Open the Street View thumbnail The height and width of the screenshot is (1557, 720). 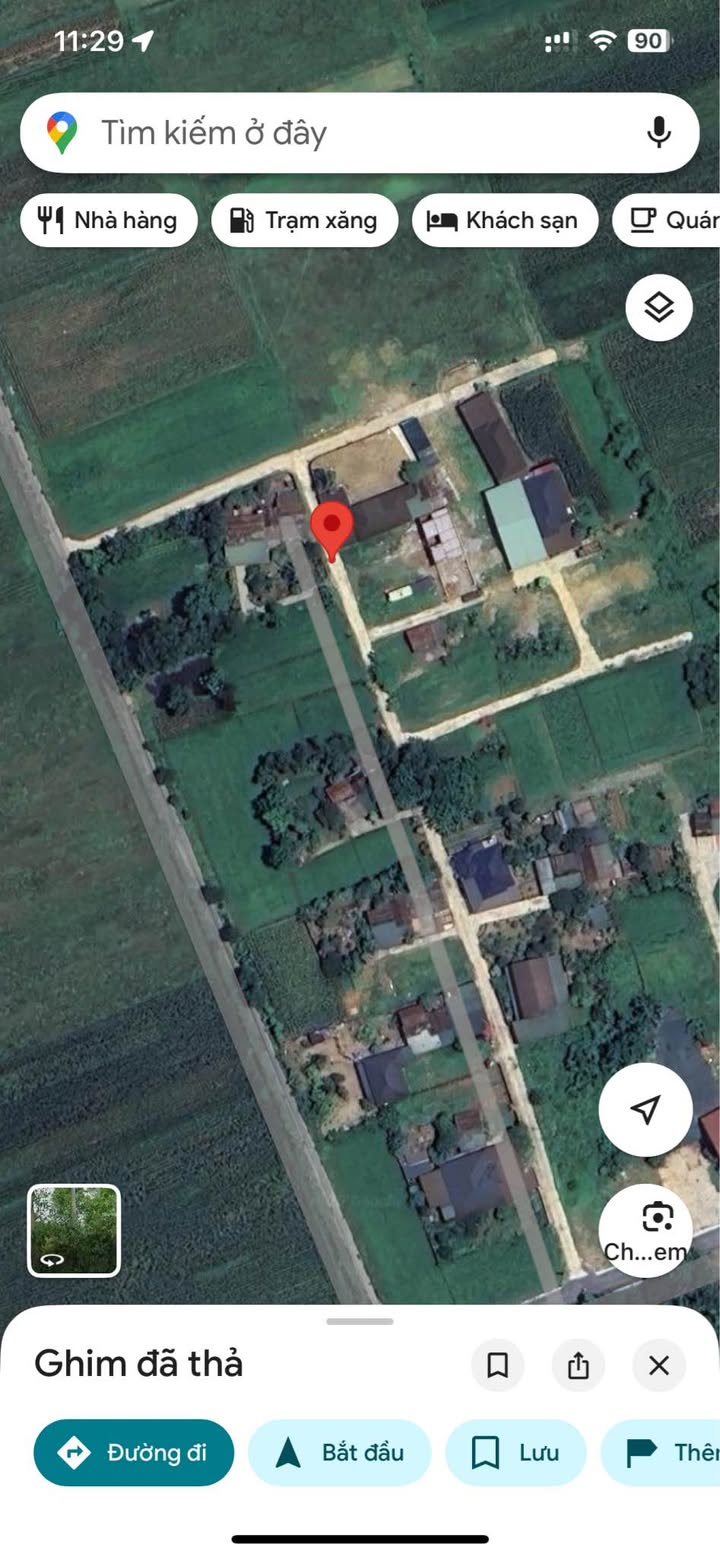point(74,1230)
